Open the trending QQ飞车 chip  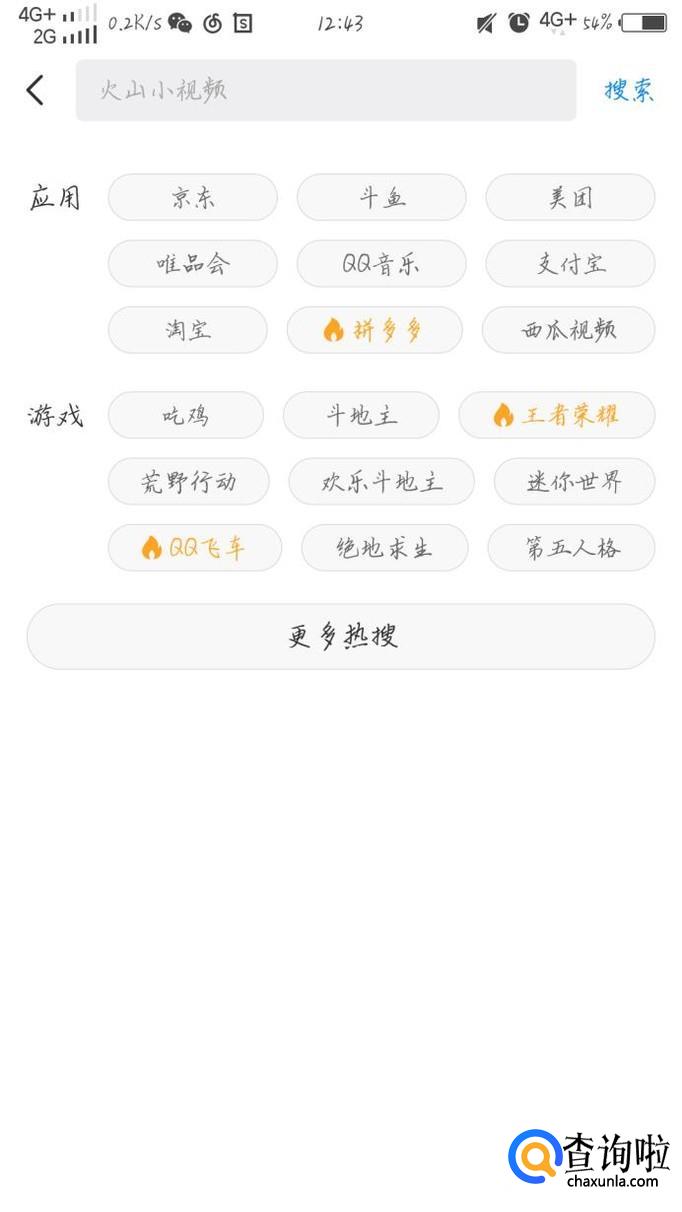pos(195,547)
